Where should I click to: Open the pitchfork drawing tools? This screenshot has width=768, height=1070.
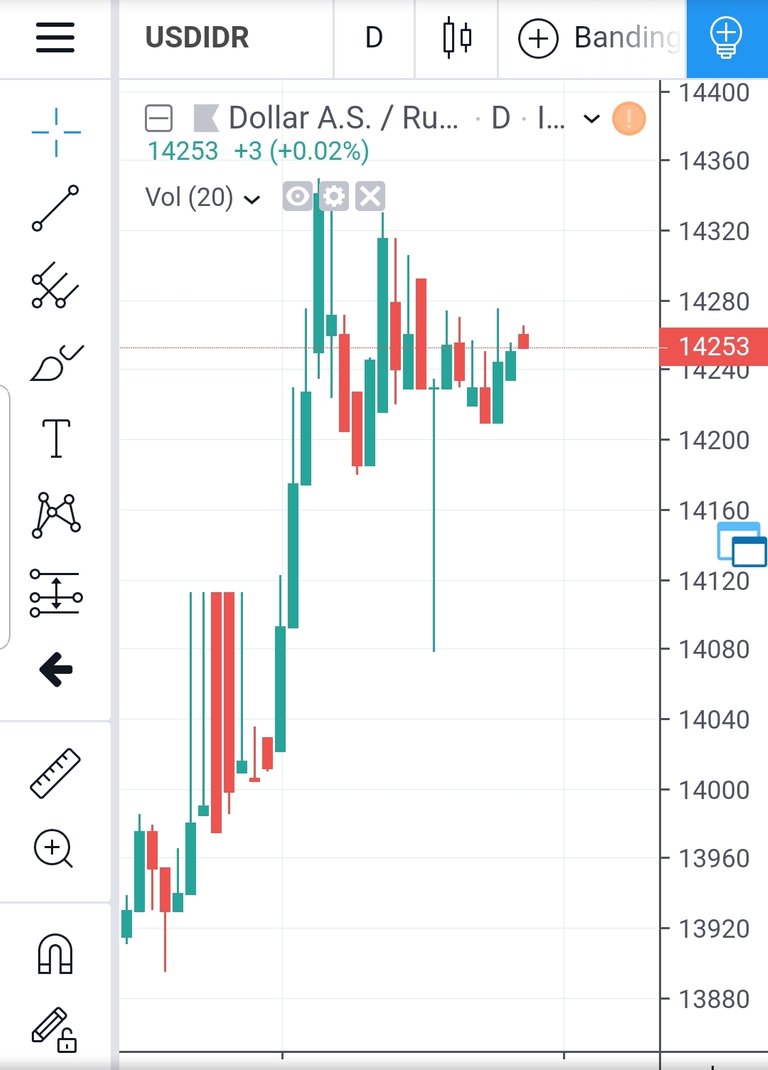point(55,286)
